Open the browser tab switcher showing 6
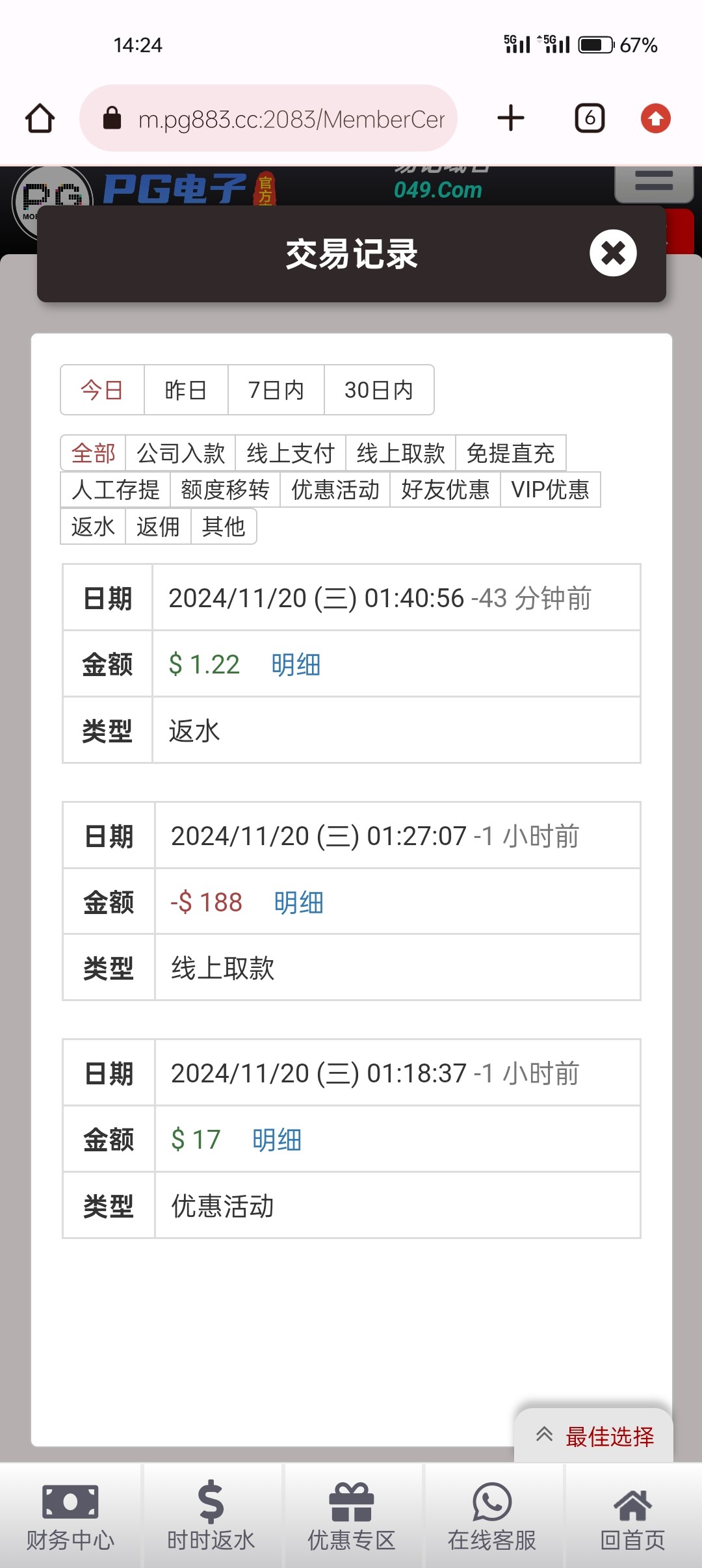The width and height of the screenshot is (702, 1568). coord(590,118)
